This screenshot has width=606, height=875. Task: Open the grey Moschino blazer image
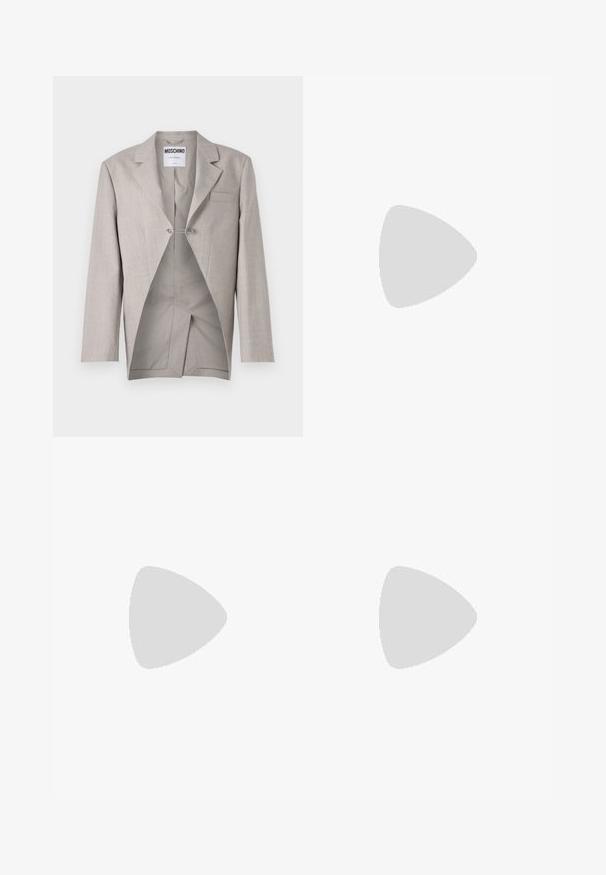pyautogui.click(x=178, y=256)
